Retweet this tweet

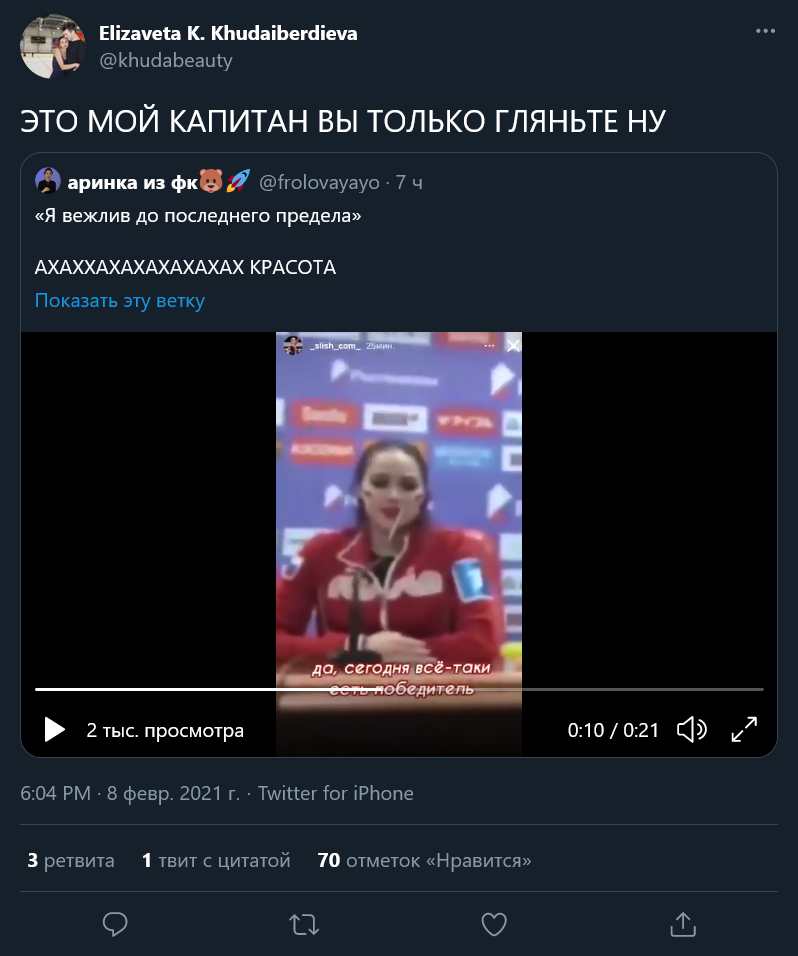[x=304, y=924]
